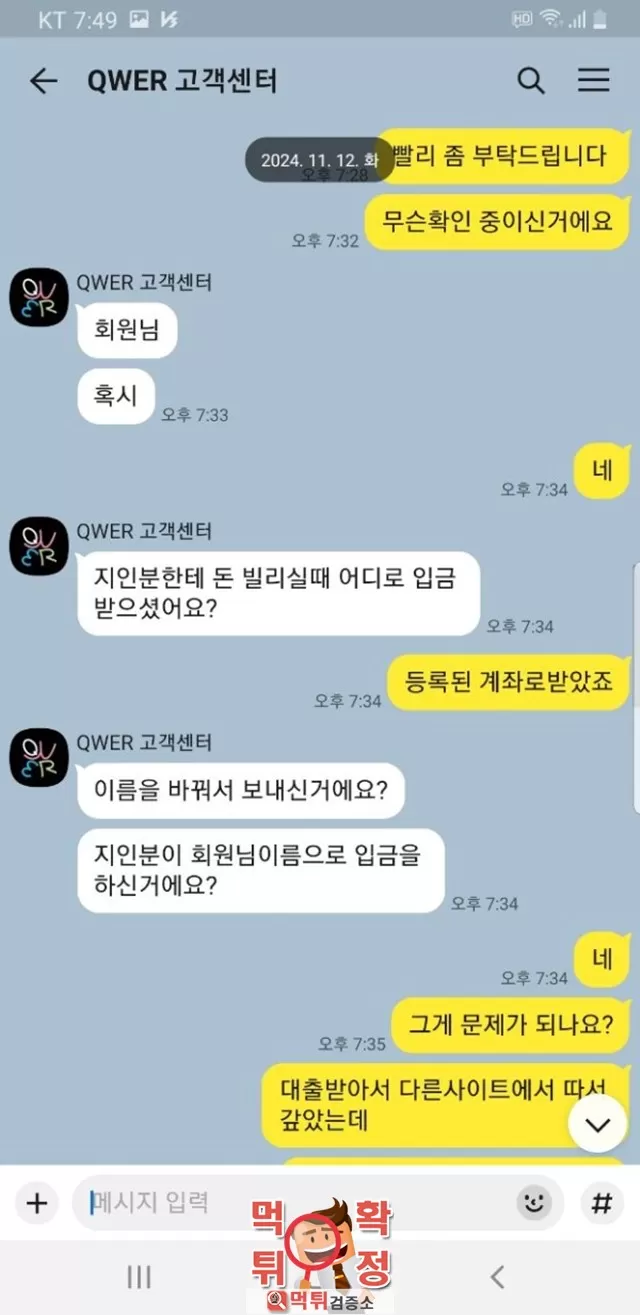Jump to the latest message with the down arrow
The width and height of the screenshot is (640, 1315).
click(597, 1124)
